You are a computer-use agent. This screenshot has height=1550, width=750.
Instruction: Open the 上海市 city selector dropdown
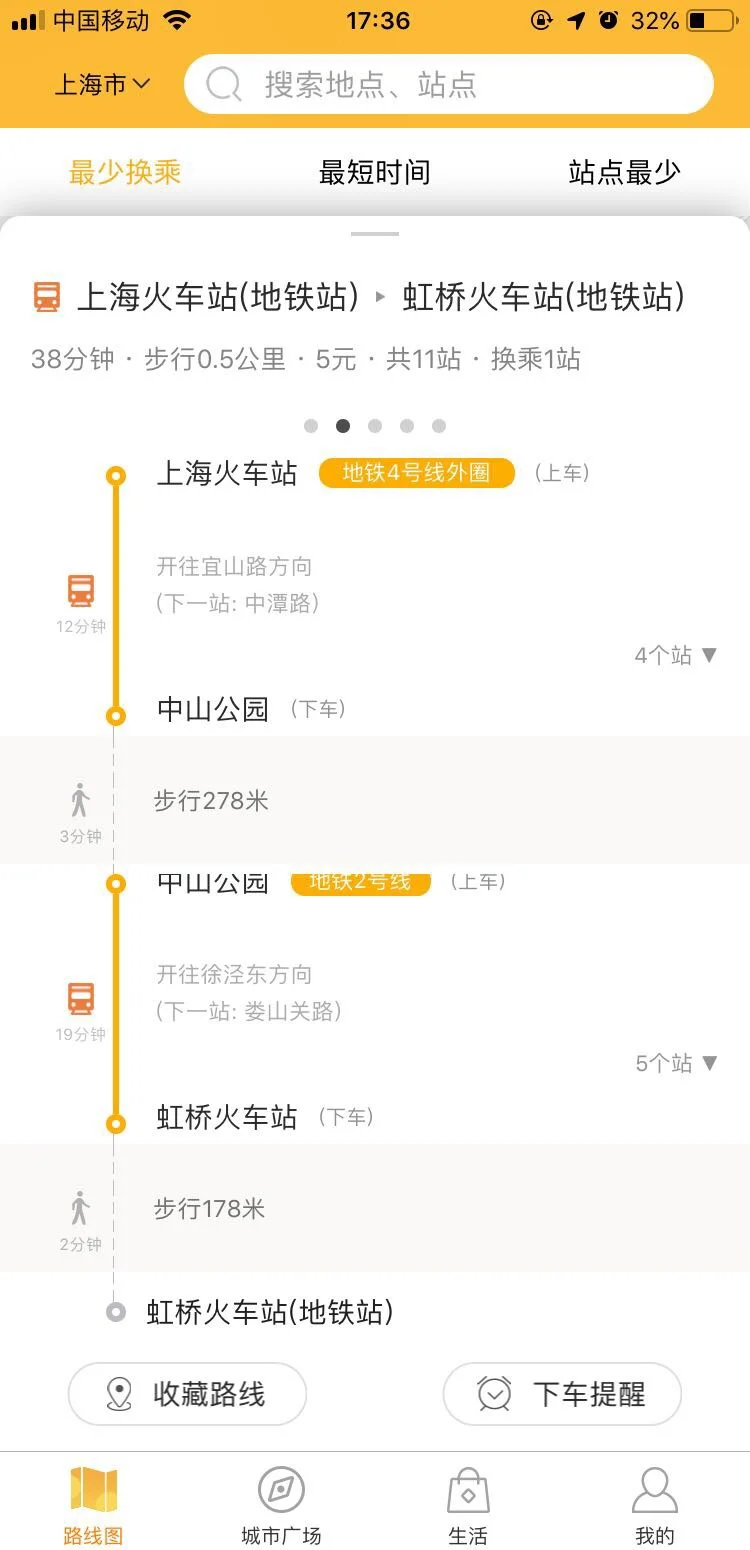[x=99, y=84]
